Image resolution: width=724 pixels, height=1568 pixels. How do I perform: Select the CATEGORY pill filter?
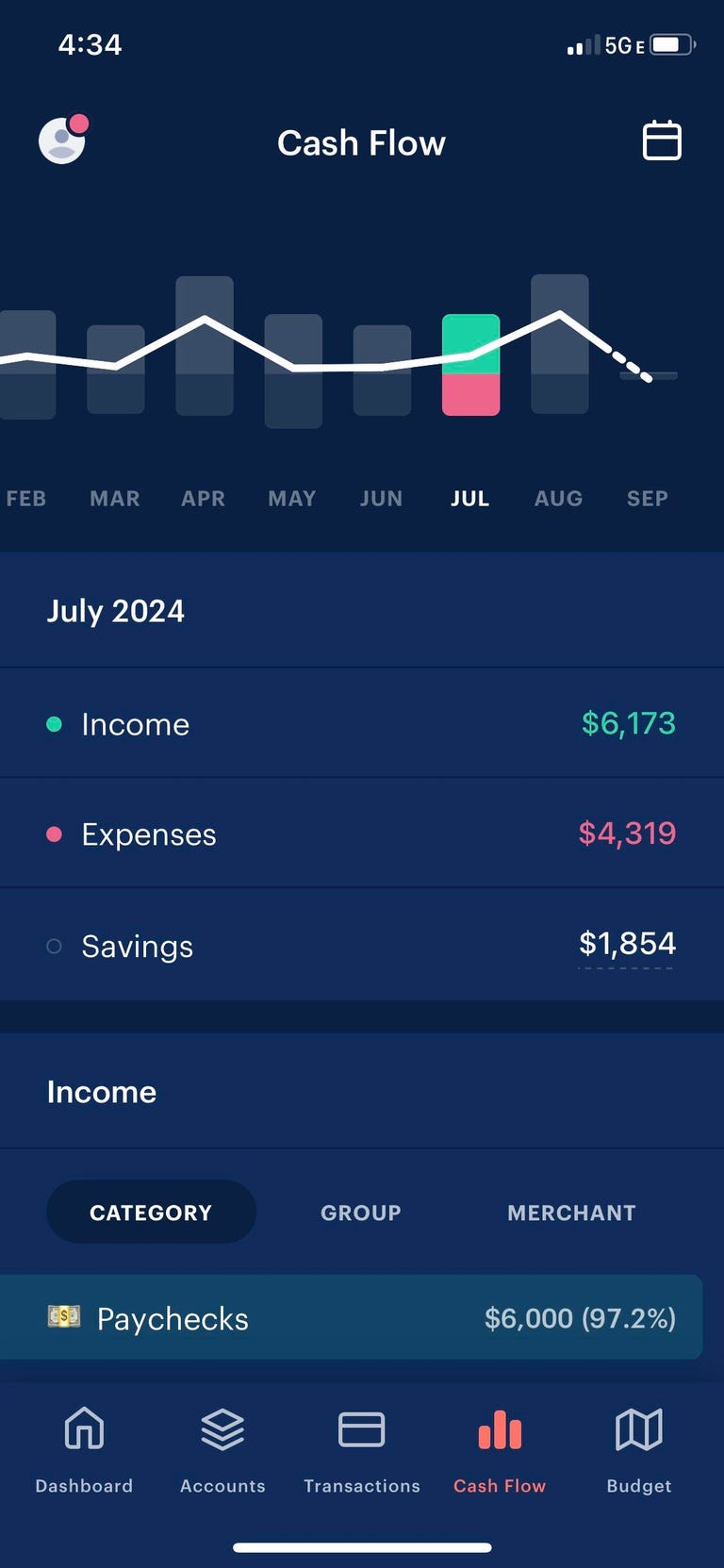[x=151, y=1212]
